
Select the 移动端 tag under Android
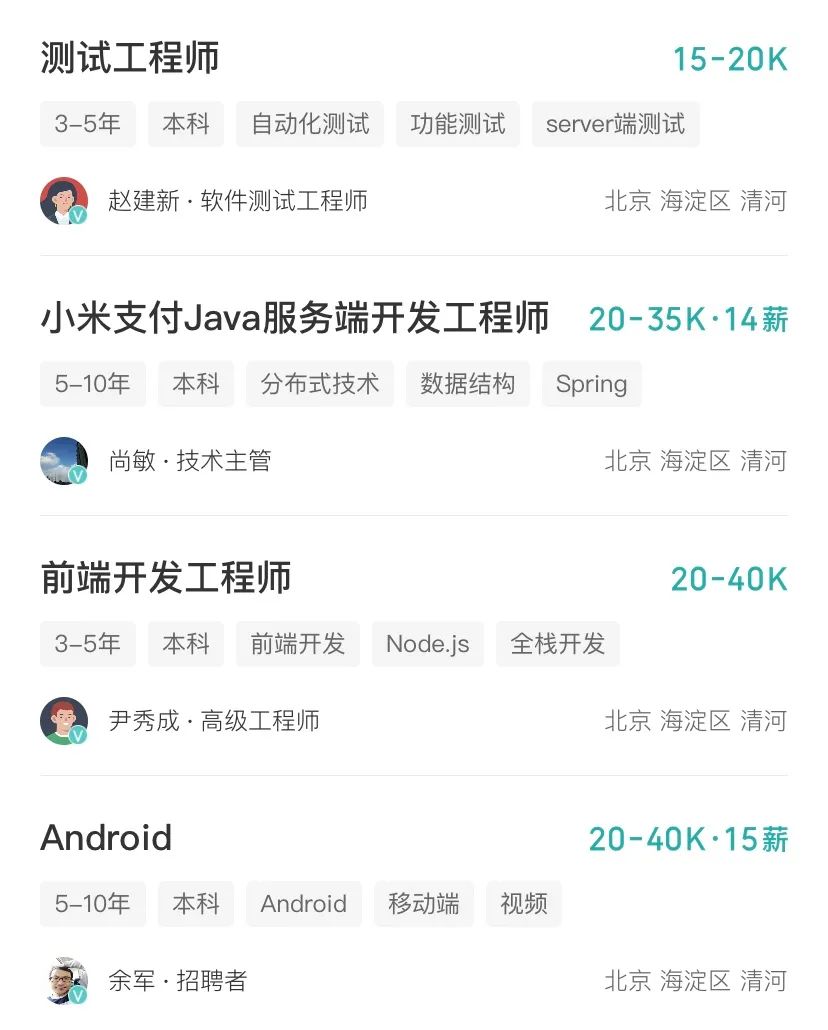423,904
